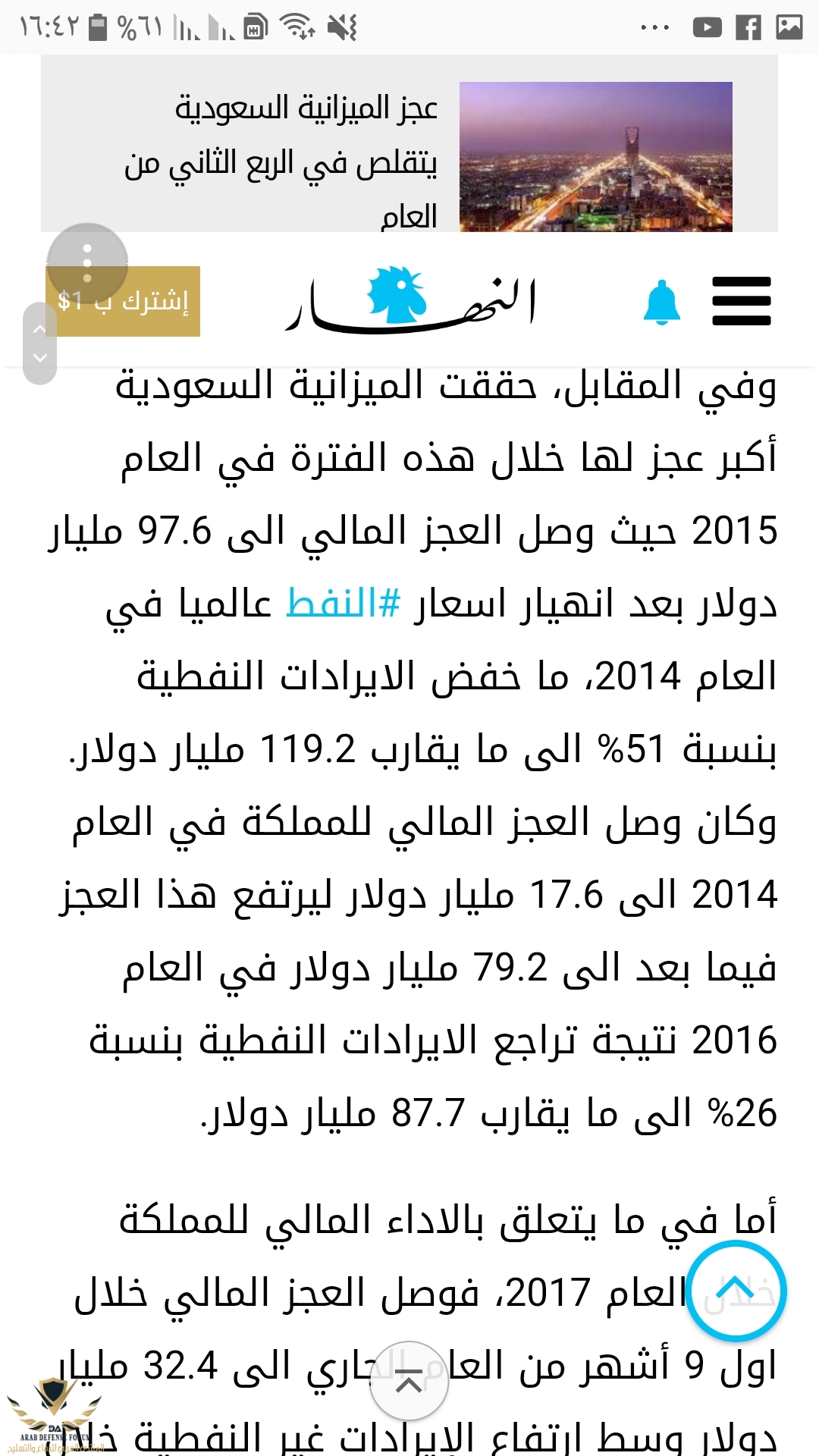The height and width of the screenshot is (1456, 819).
Task: Open the #النفط hashtag link
Action: pyautogui.click(x=343, y=604)
